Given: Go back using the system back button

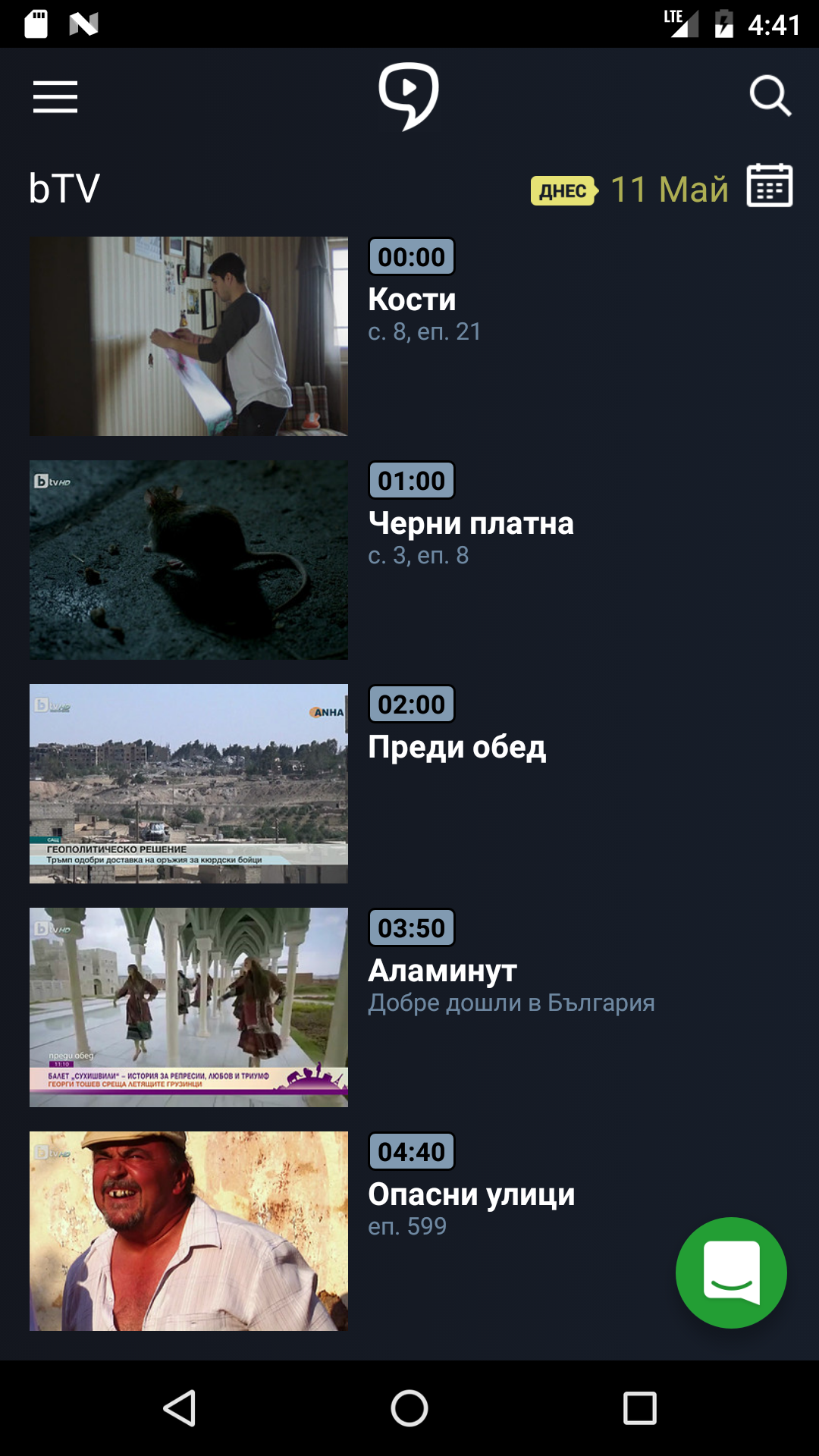Looking at the screenshot, I should click(180, 1408).
